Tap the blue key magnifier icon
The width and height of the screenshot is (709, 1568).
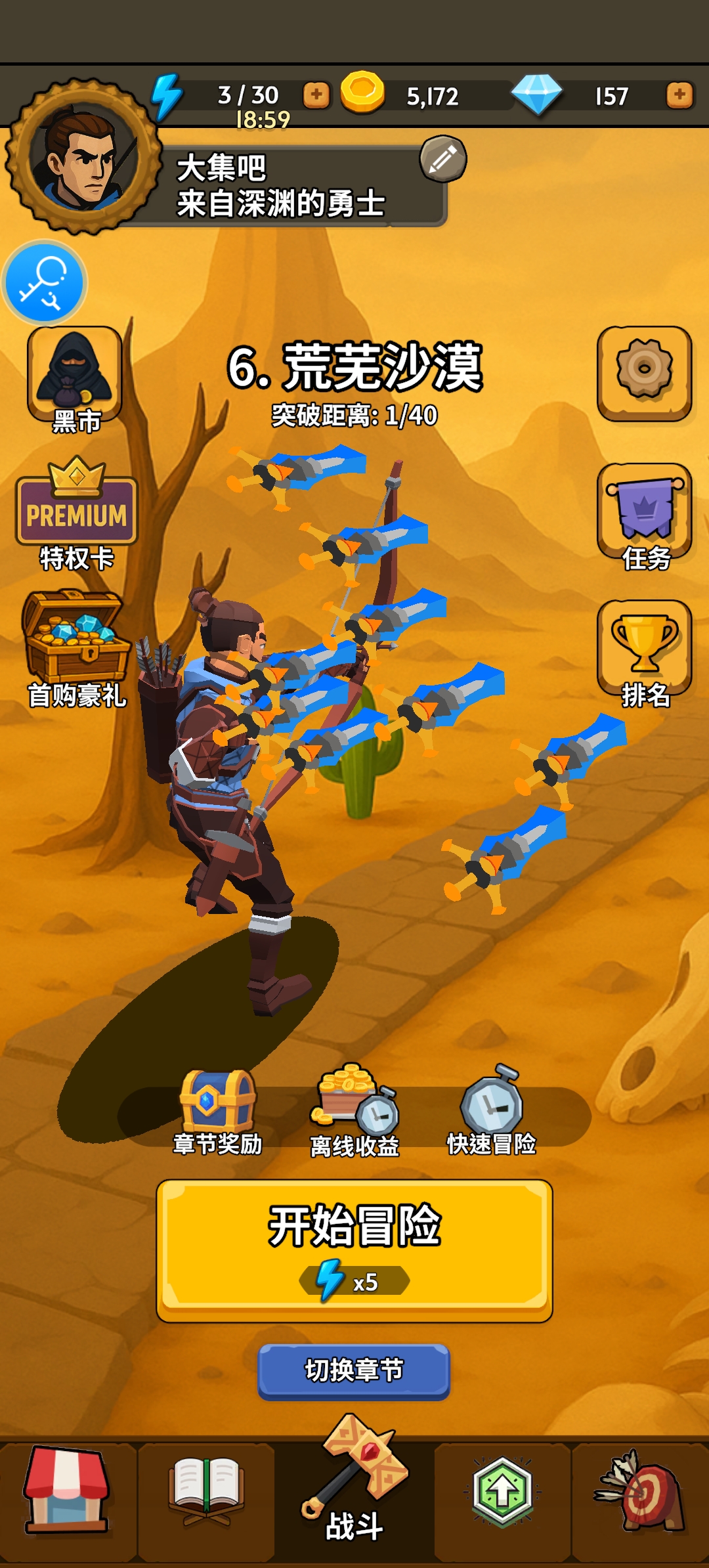click(x=44, y=282)
